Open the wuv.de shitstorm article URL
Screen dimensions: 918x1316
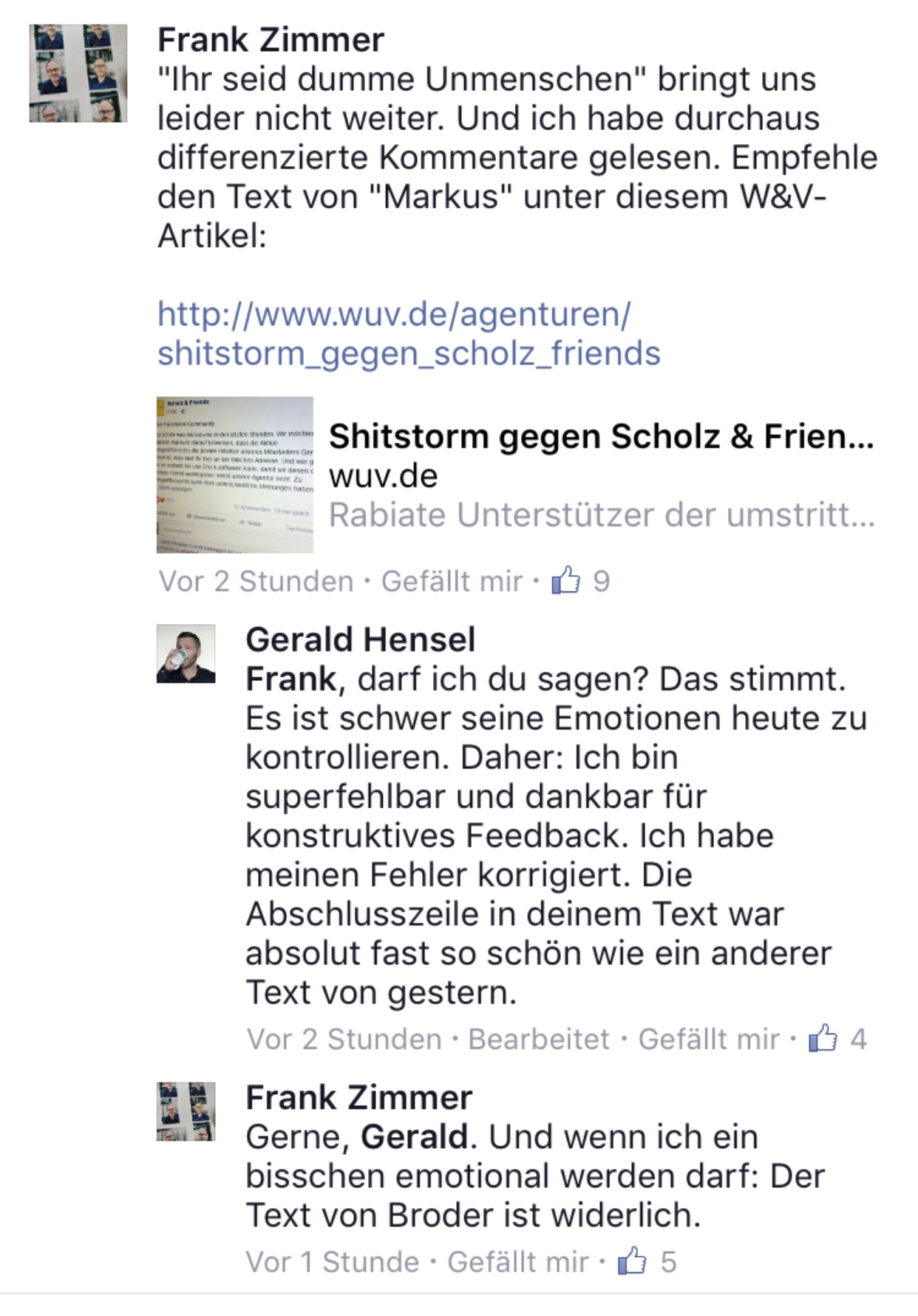[408, 333]
